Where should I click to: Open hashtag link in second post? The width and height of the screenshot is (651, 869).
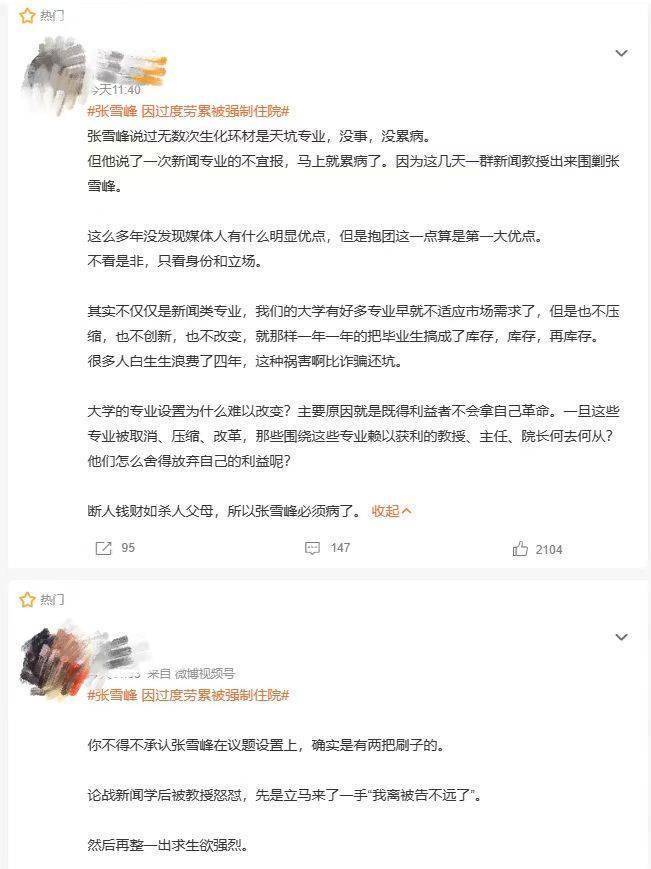pyautogui.click(x=188, y=694)
